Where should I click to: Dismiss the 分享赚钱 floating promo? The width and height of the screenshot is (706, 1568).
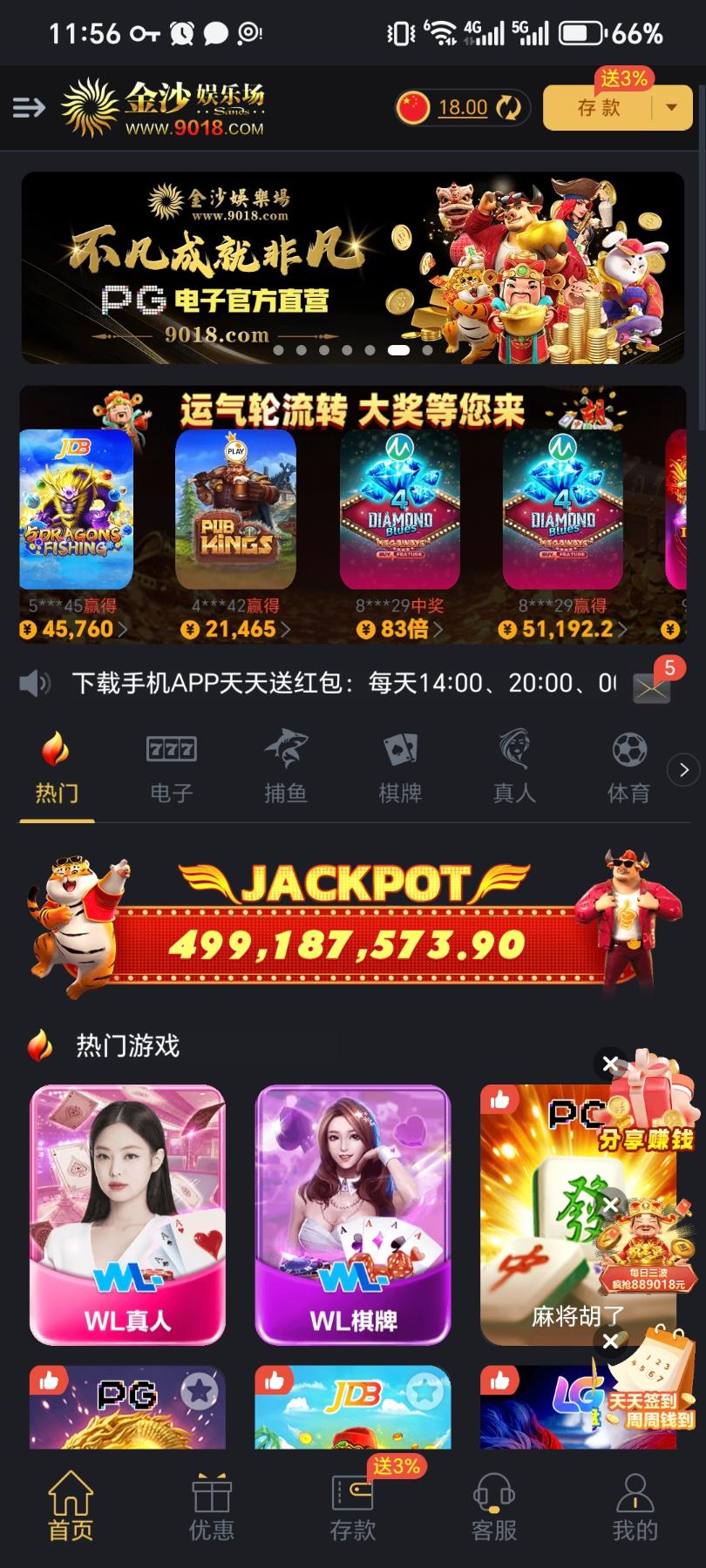point(611,1064)
